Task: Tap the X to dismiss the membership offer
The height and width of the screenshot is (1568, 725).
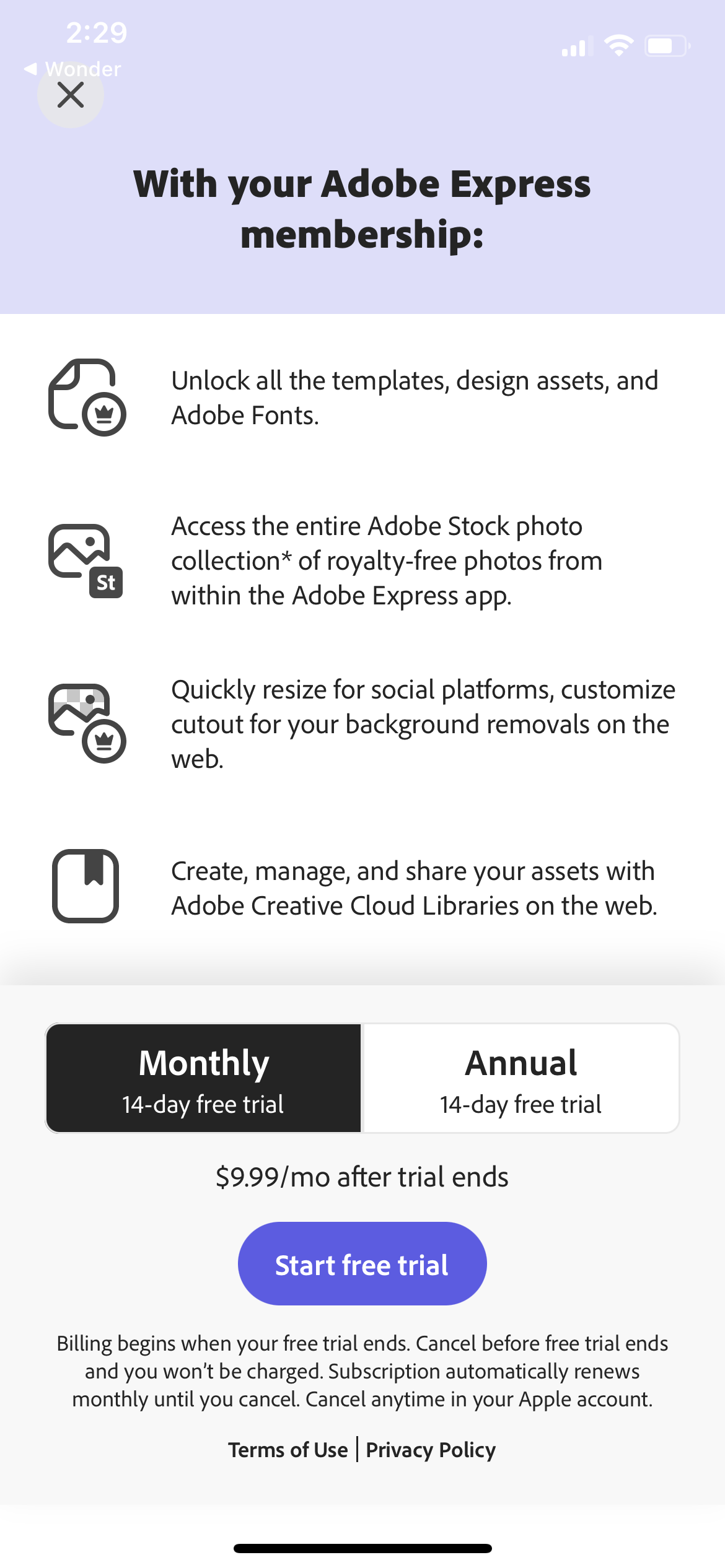Action: (70, 95)
